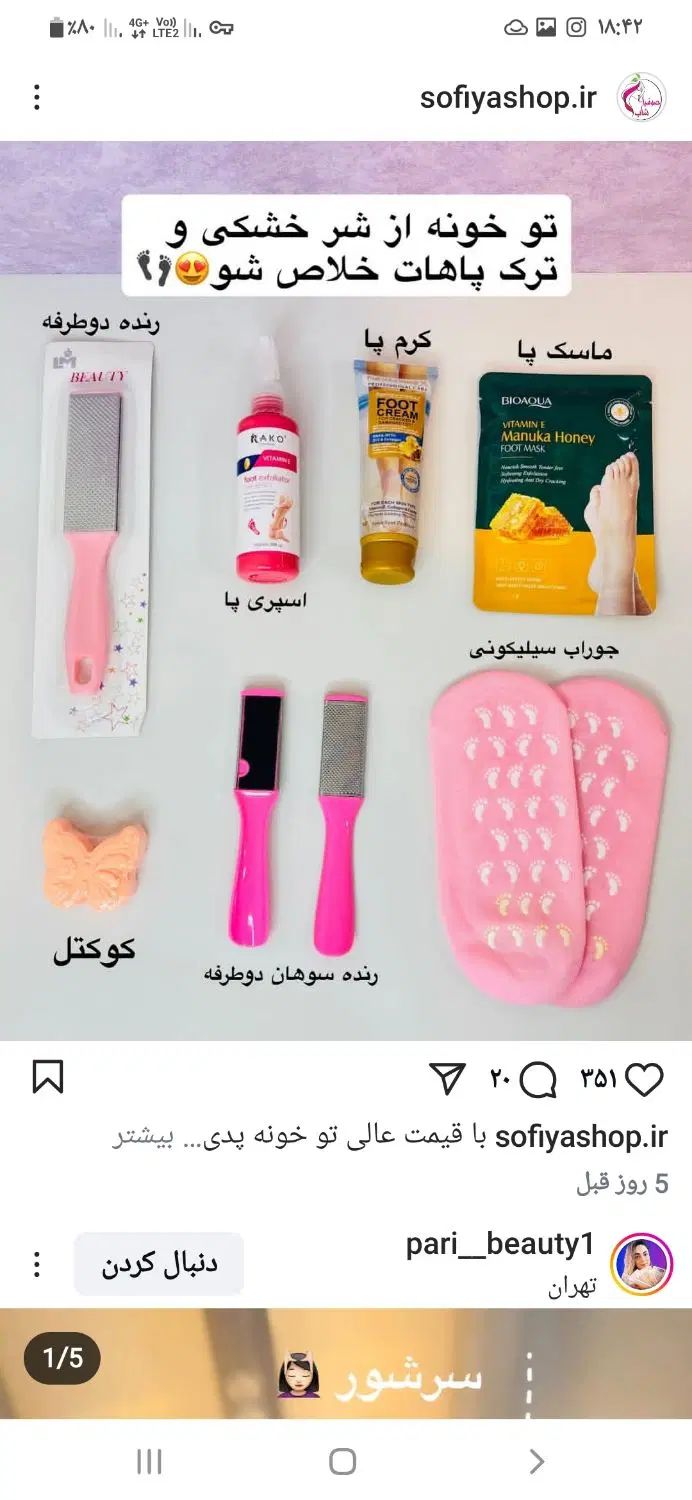Open the sofiyashop.ir post options menu
692x1500 pixels.
click(37, 97)
